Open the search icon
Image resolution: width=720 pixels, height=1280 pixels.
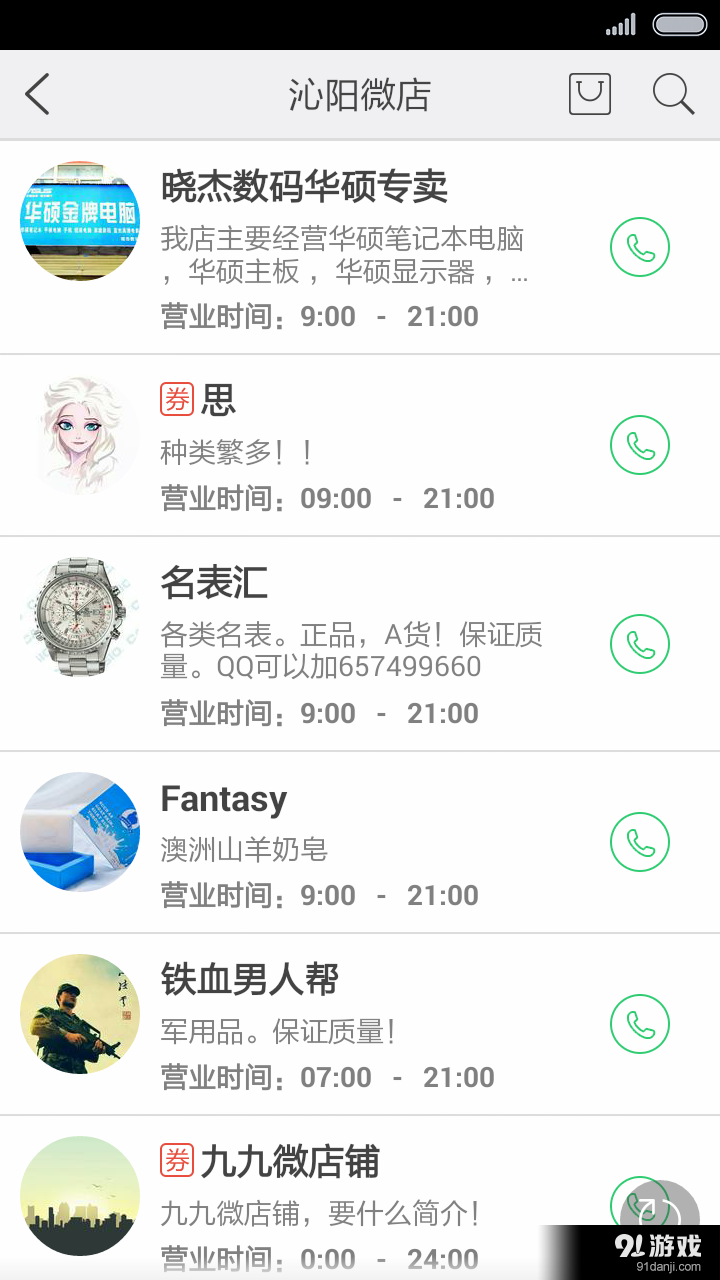tap(672, 94)
